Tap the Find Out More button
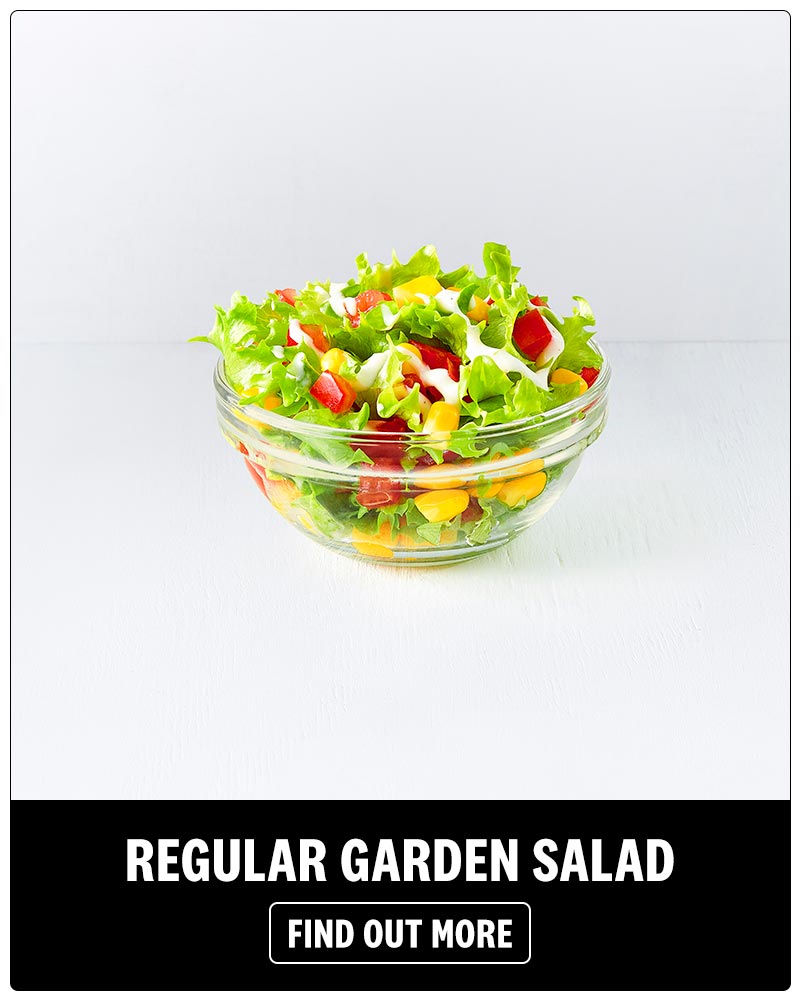Screen dimensions: 800x1000 pyautogui.click(x=400, y=933)
